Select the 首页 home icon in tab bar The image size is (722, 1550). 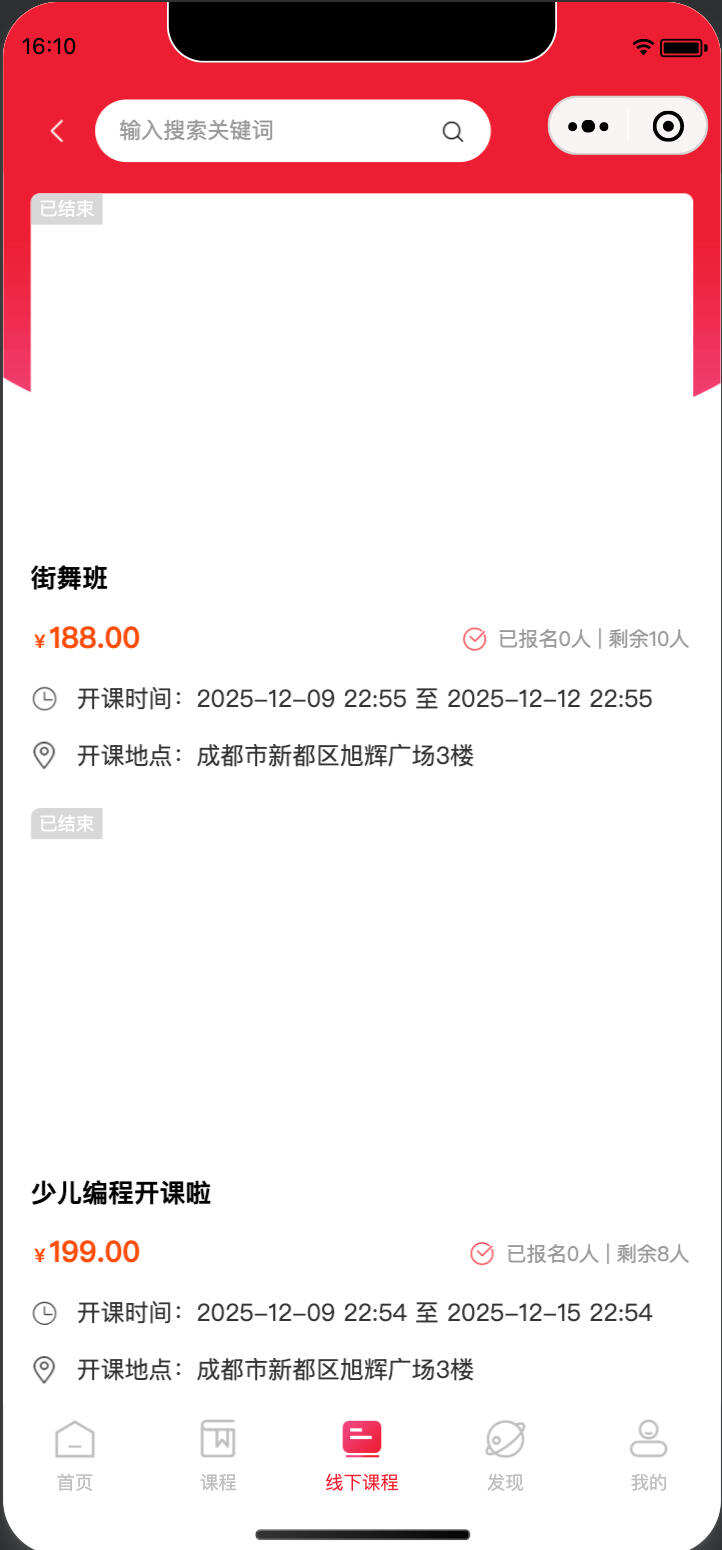click(75, 1440)
